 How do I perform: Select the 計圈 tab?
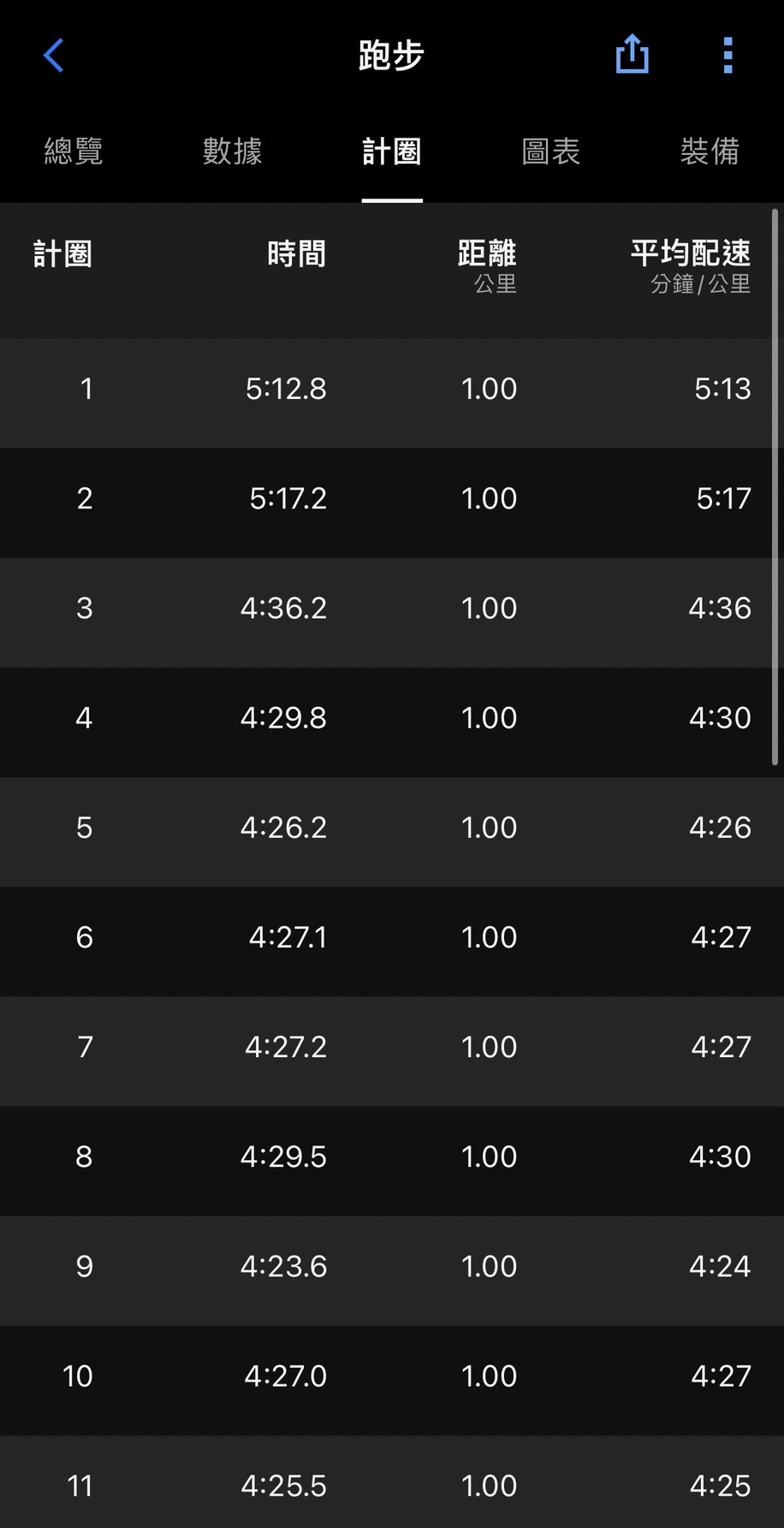392,152
